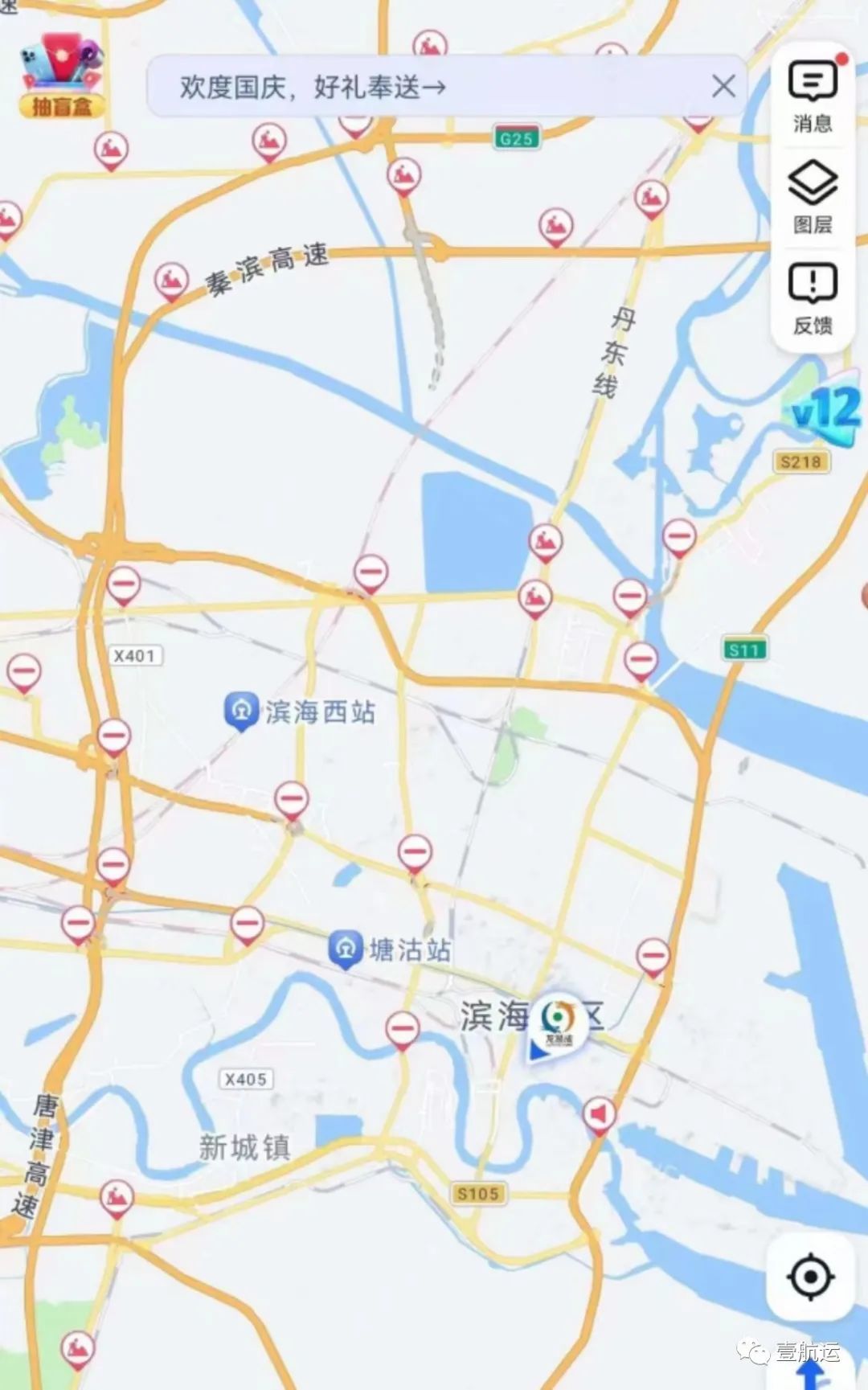Recenter map on my location

811,1276
